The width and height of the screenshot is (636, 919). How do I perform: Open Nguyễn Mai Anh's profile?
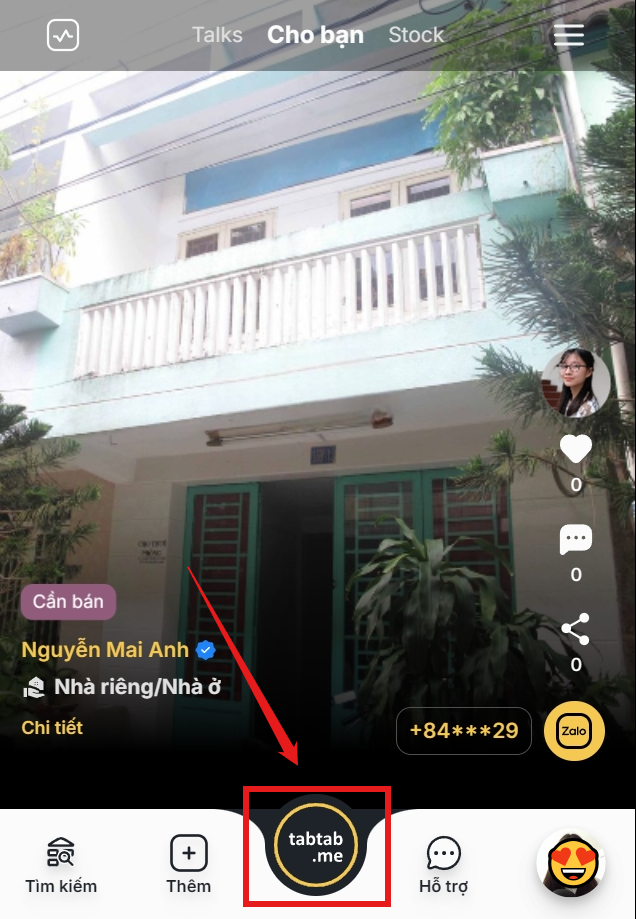(x=105, y=650)
